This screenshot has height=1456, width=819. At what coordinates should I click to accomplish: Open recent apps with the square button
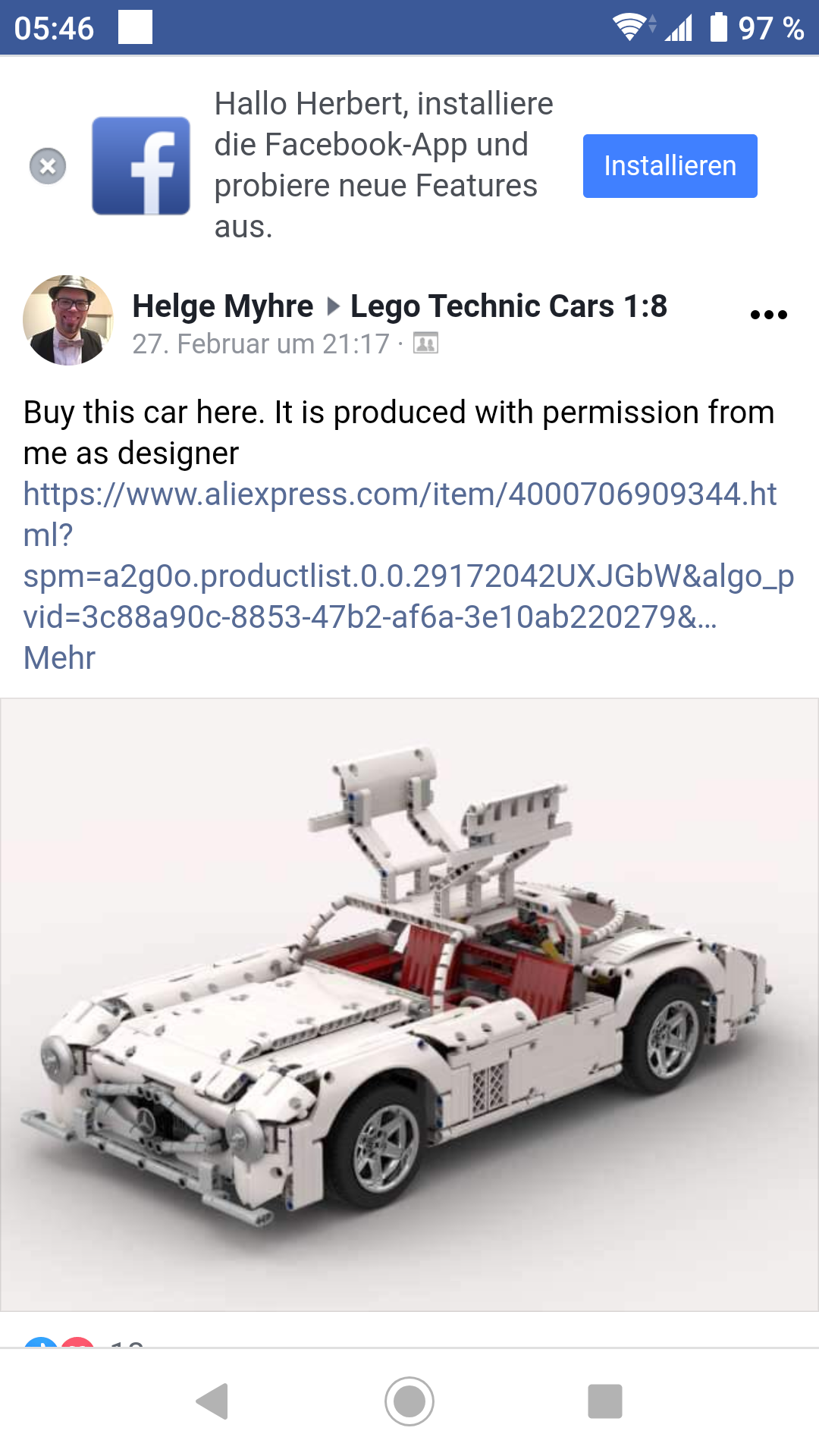(604, 1401)
